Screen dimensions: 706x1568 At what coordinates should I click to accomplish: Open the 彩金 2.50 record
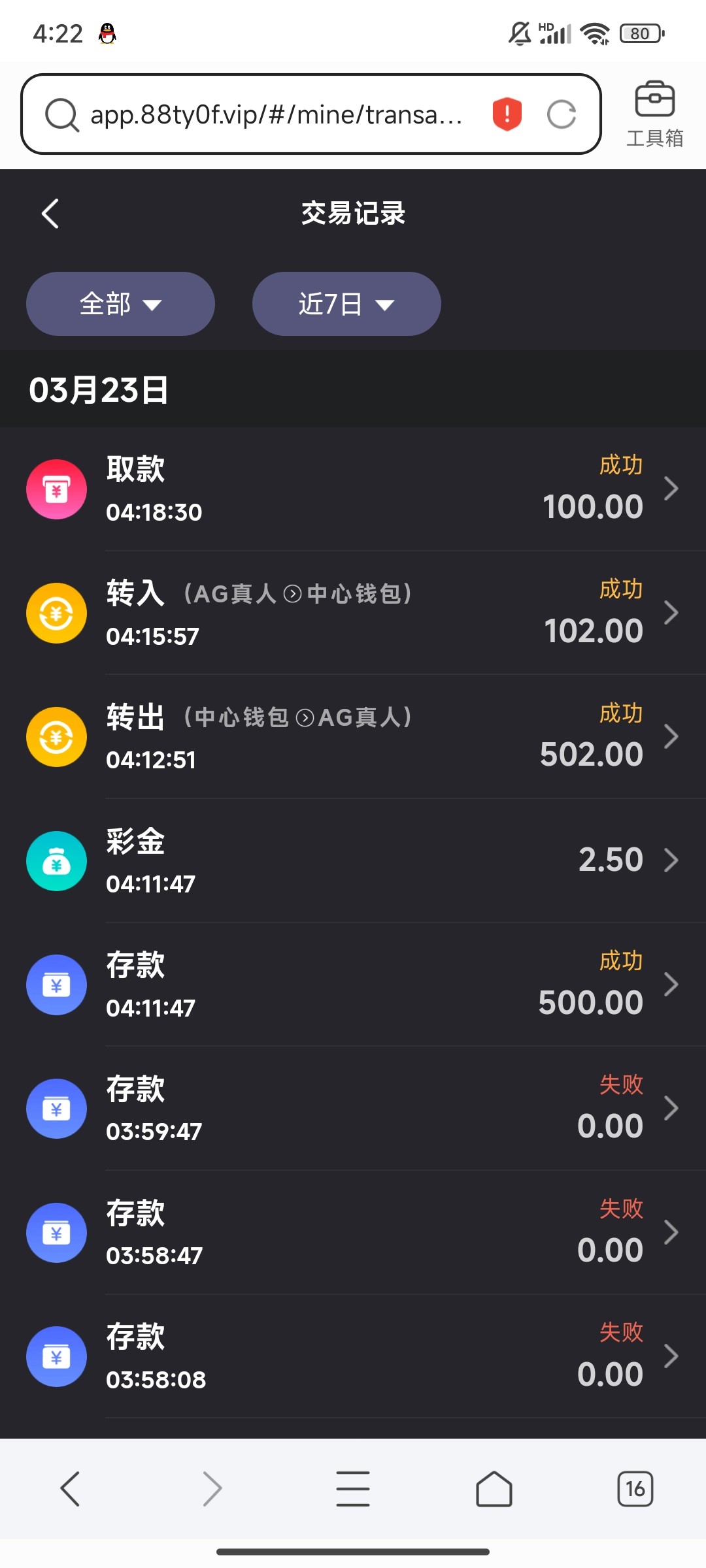(x=353, y=860)
